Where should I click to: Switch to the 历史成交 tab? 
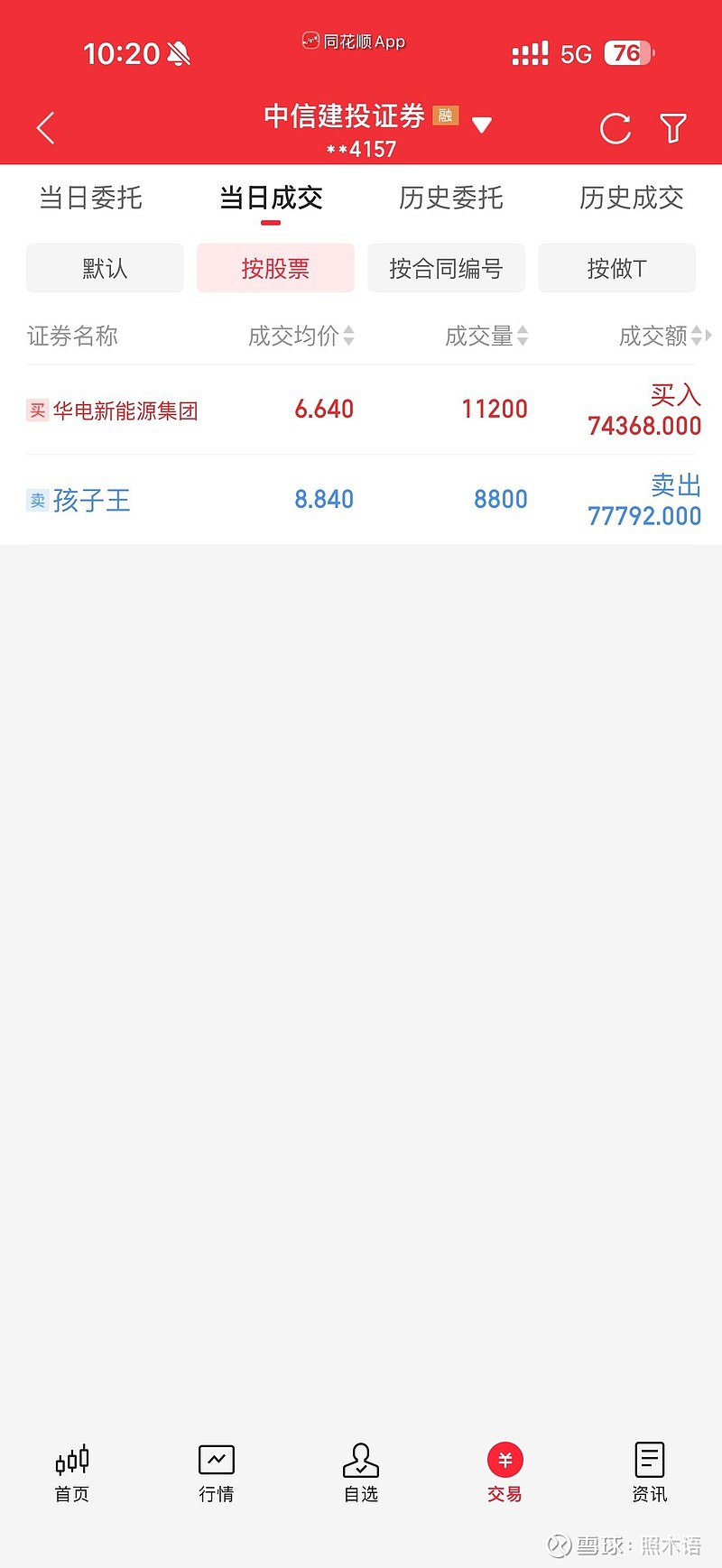coord(631,198)
